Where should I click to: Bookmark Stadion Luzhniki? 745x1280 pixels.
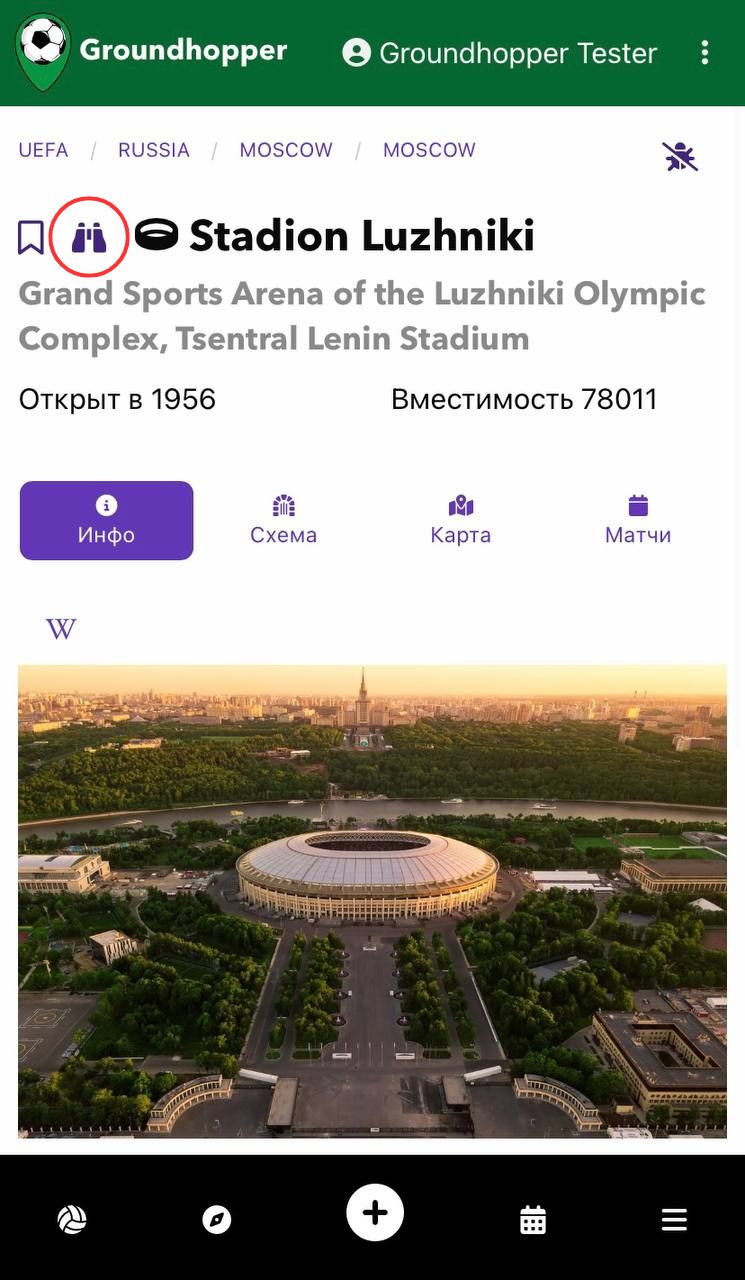(x=31, y=237)
